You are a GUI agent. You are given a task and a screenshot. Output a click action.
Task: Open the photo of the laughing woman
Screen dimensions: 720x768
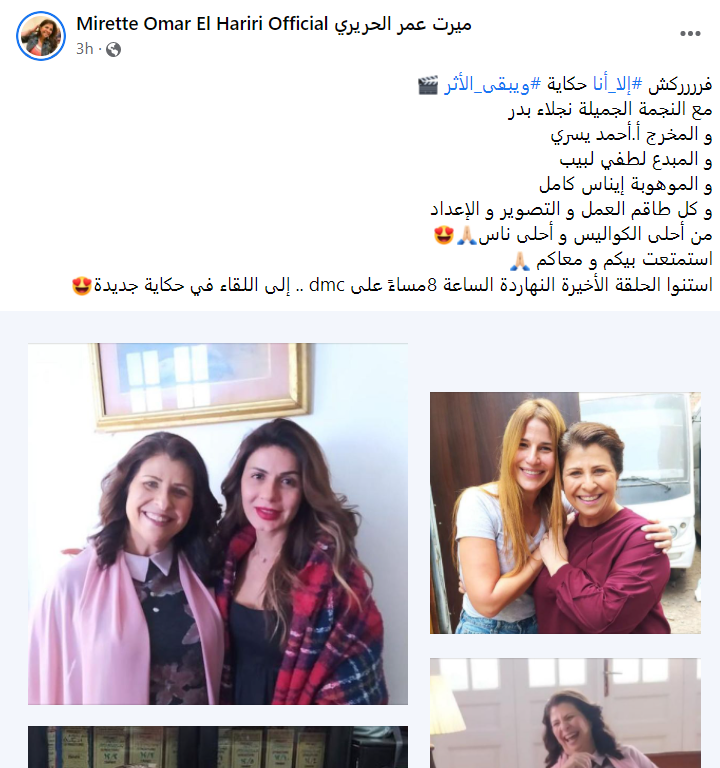click(x=565, y=712)
